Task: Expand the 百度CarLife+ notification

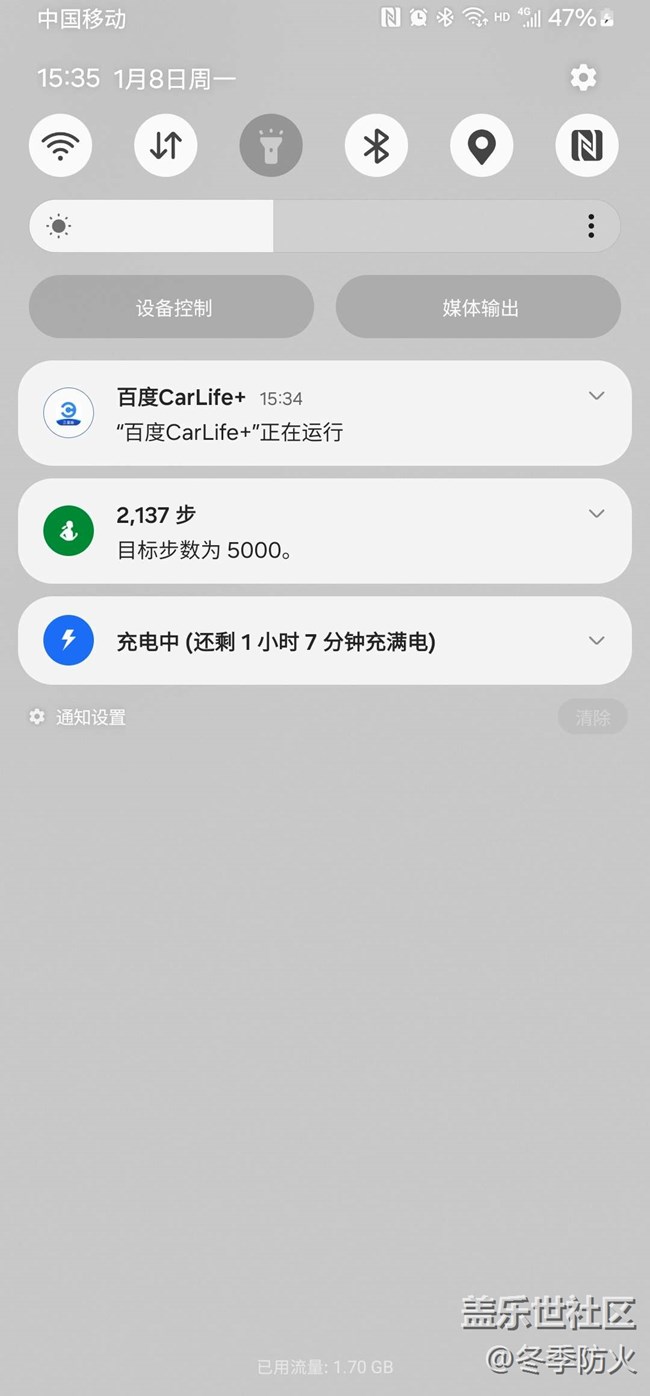Action: pos(597,396)
